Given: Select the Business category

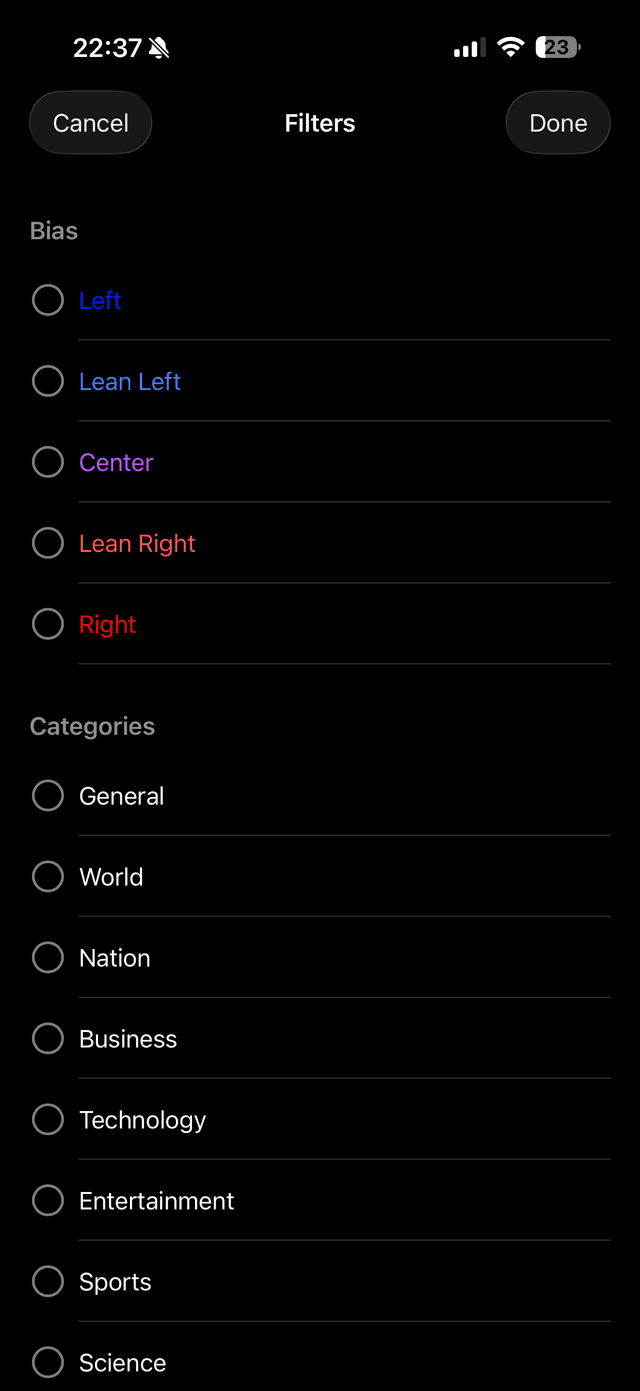Looking at the screenshot, I should [x=48, y=1039].
